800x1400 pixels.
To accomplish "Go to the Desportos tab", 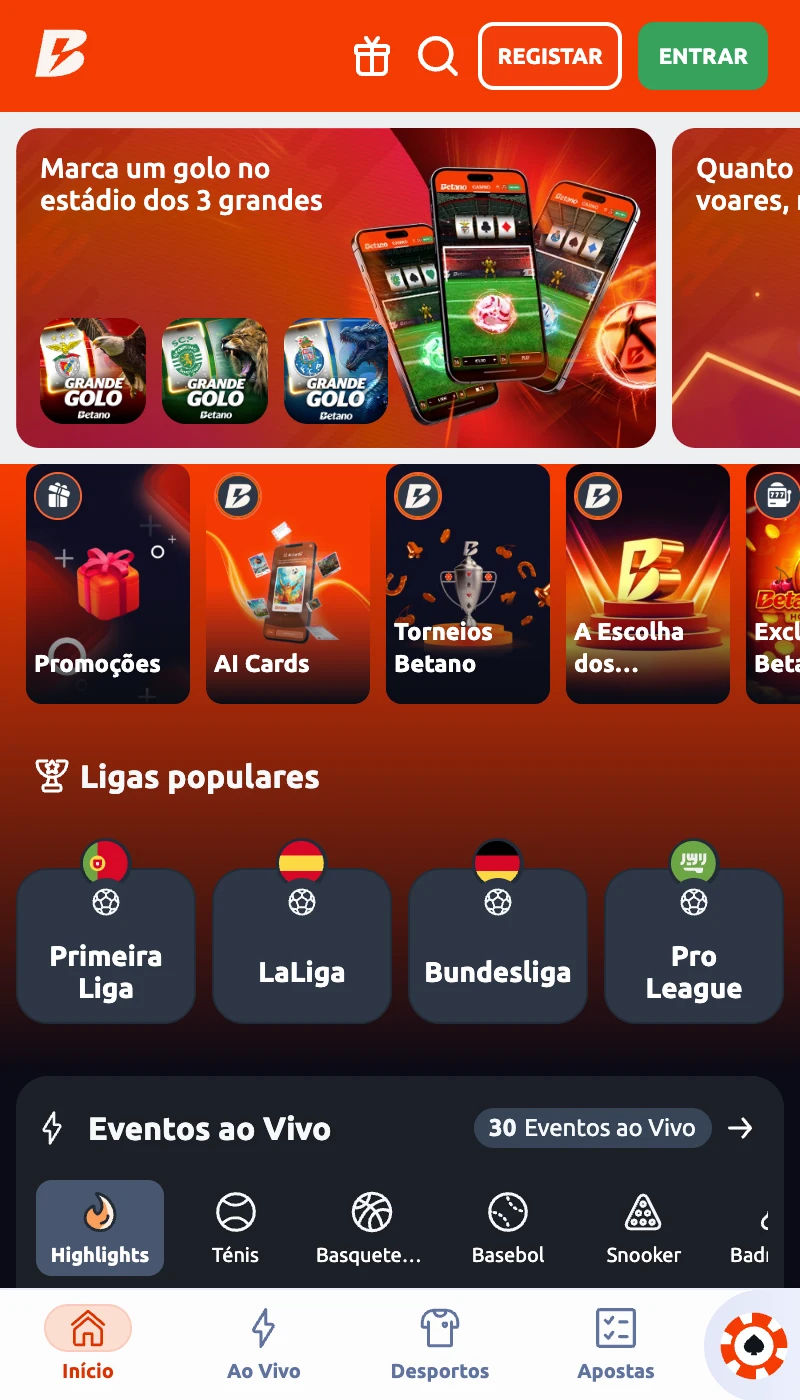I will pos(440,1345).
